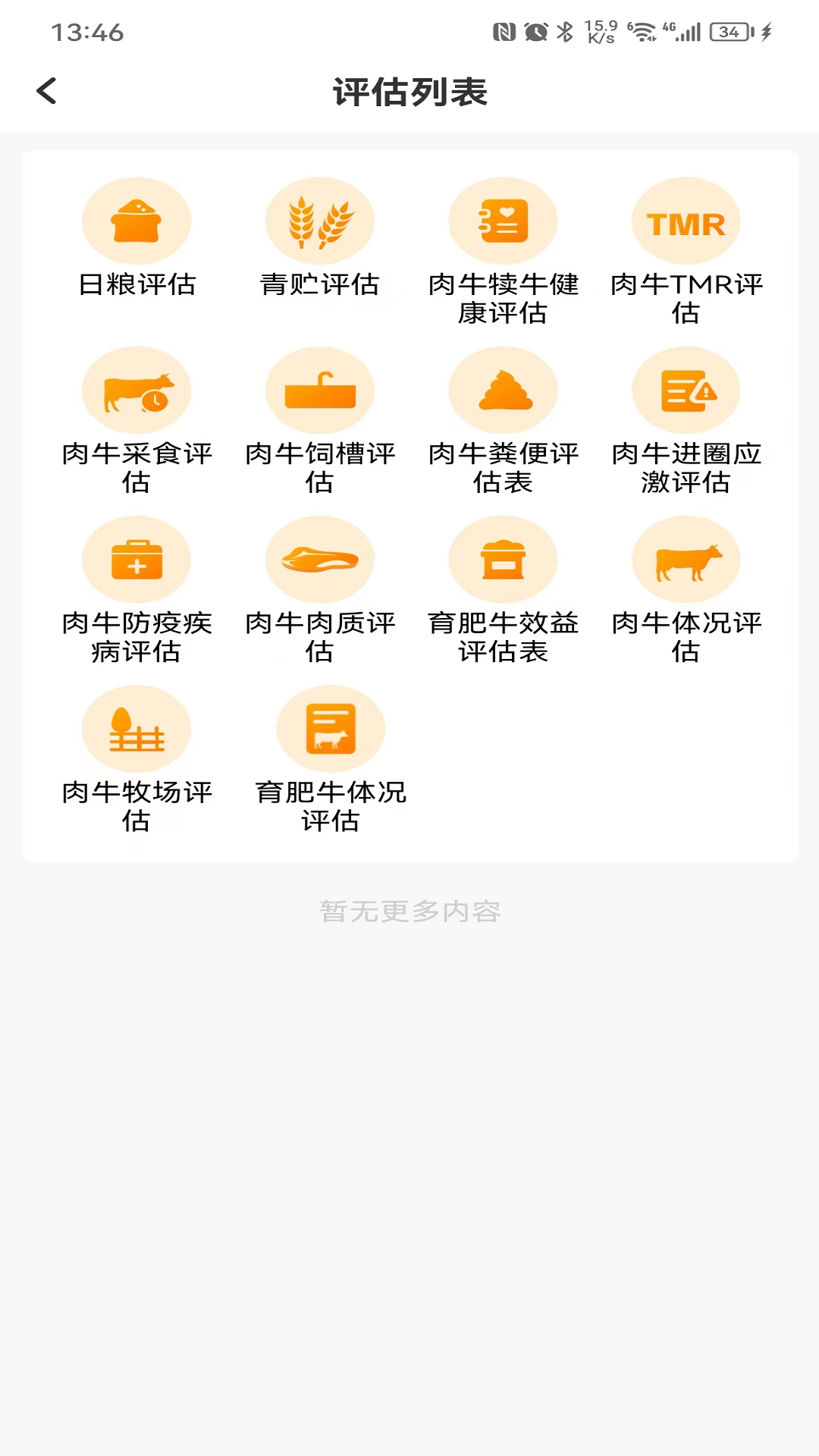This screenshot has height=1456, width=819.
Task: Tap the 肉牛体况评估 cow icon
Action: pyautogui.click(x=686, y=559)
